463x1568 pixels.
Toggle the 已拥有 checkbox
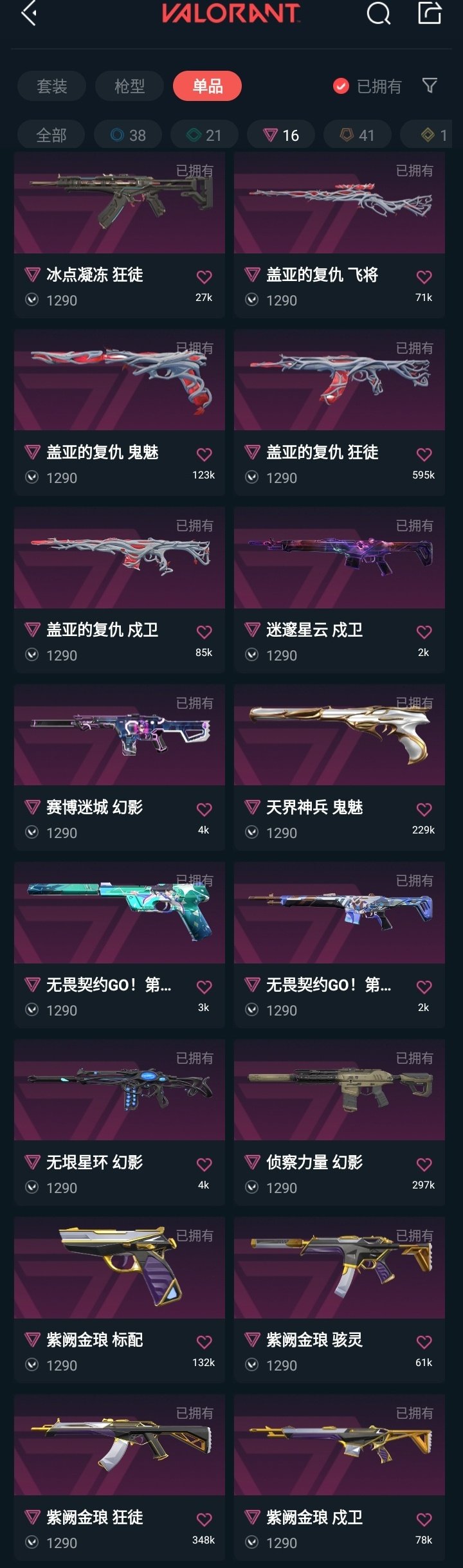click(341, 86)
